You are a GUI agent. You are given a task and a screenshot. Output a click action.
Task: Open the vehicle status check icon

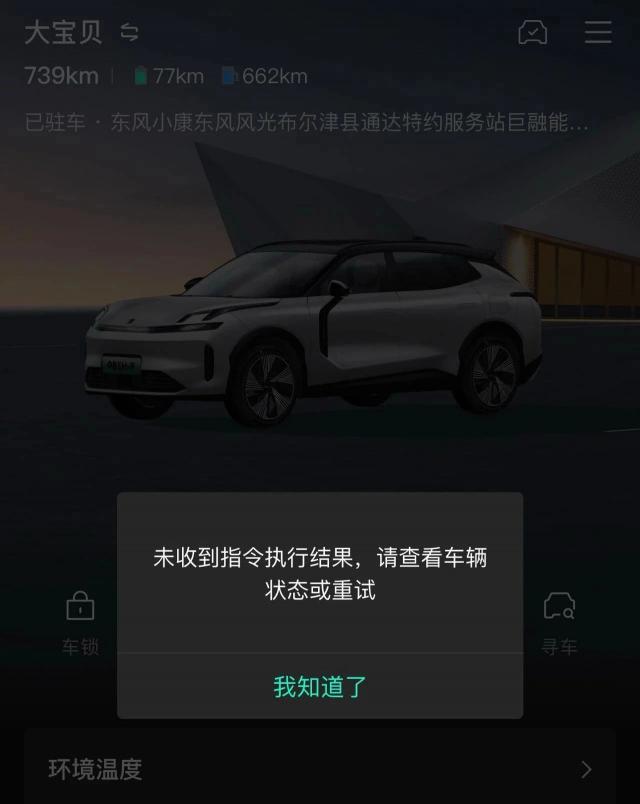pyautogui.click(x=532, y=32)
